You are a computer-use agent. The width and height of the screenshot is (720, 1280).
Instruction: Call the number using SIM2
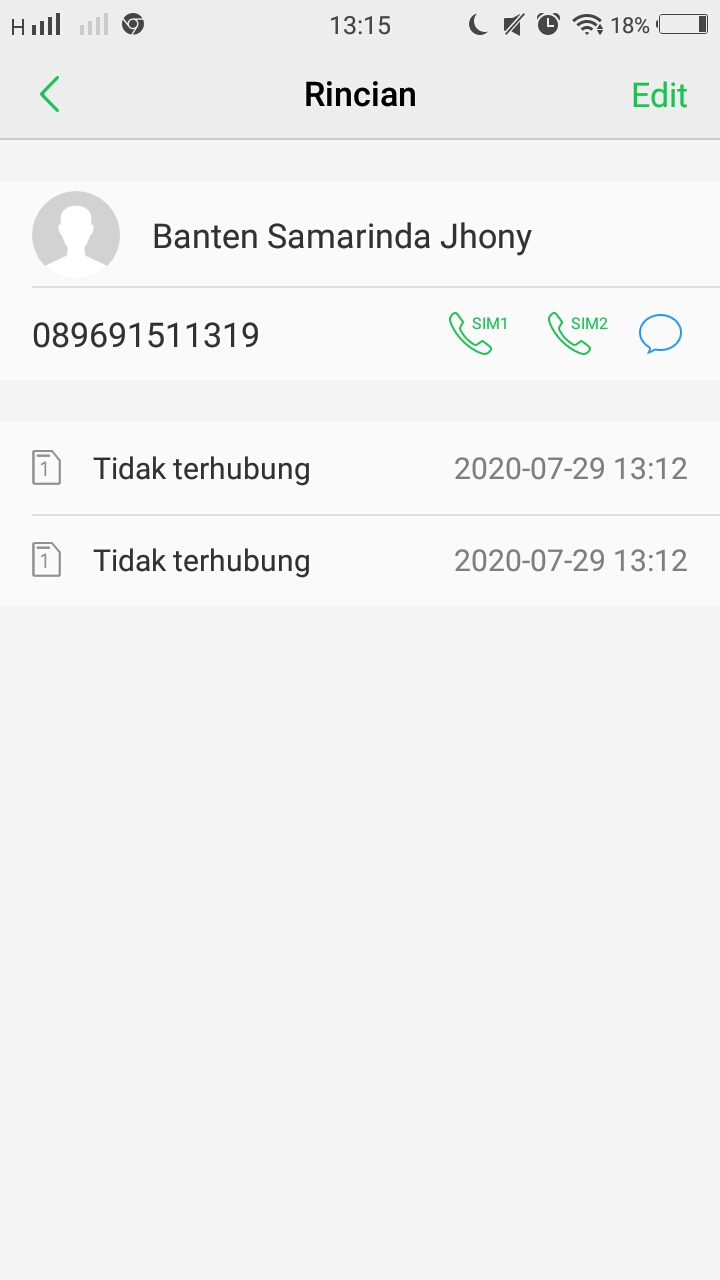[576, 334]
